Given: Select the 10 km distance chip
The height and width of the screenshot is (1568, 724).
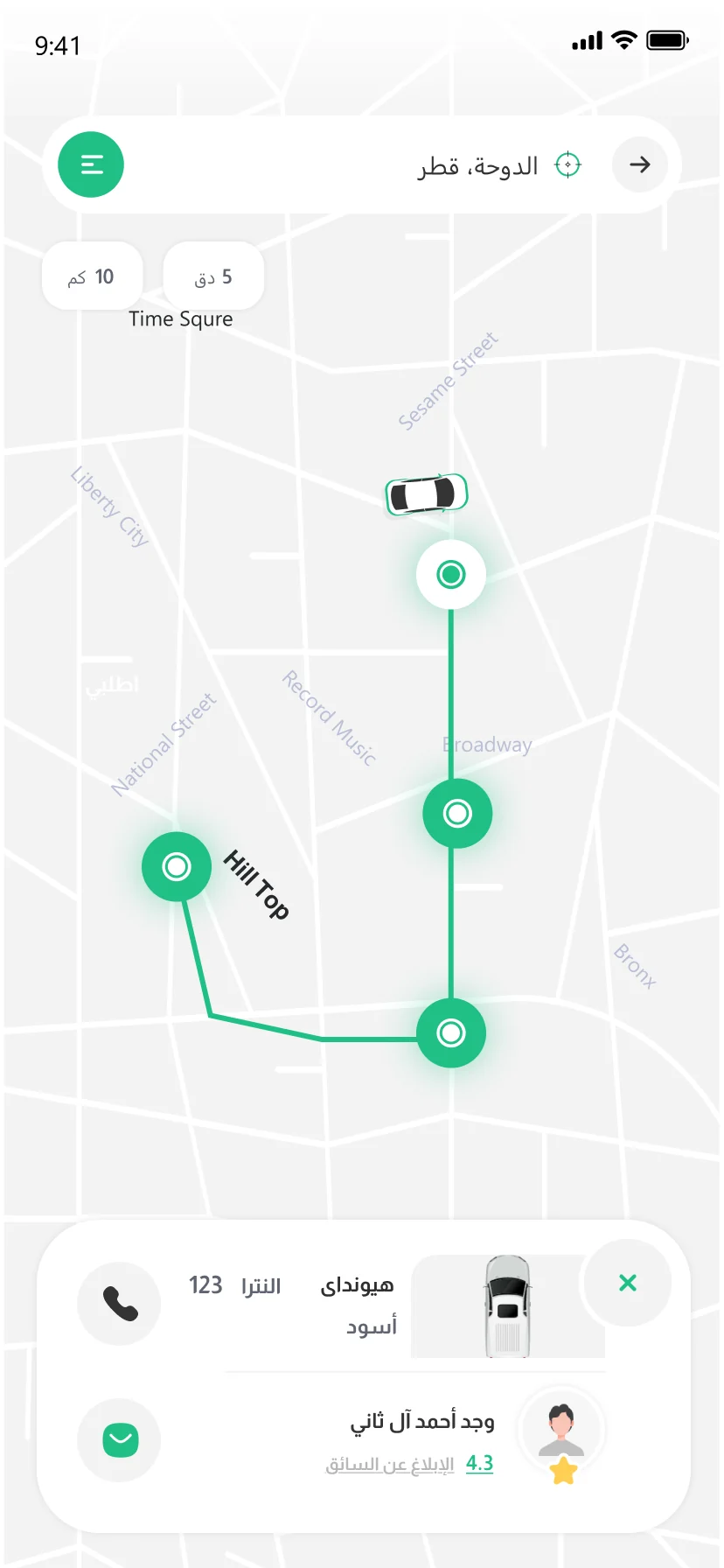Looking at the screenshot, I should point(92,277).
